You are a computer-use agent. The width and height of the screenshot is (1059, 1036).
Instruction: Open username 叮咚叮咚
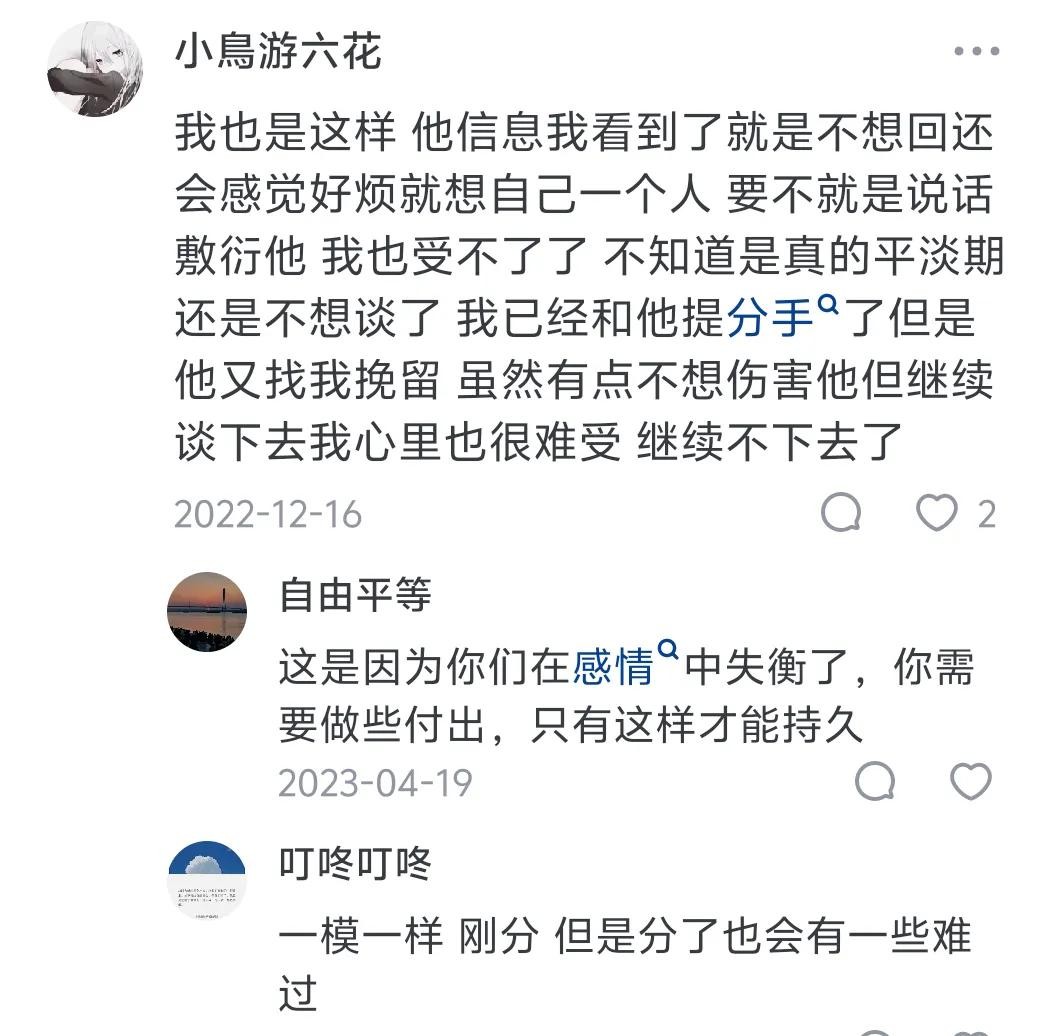[355, 864]
